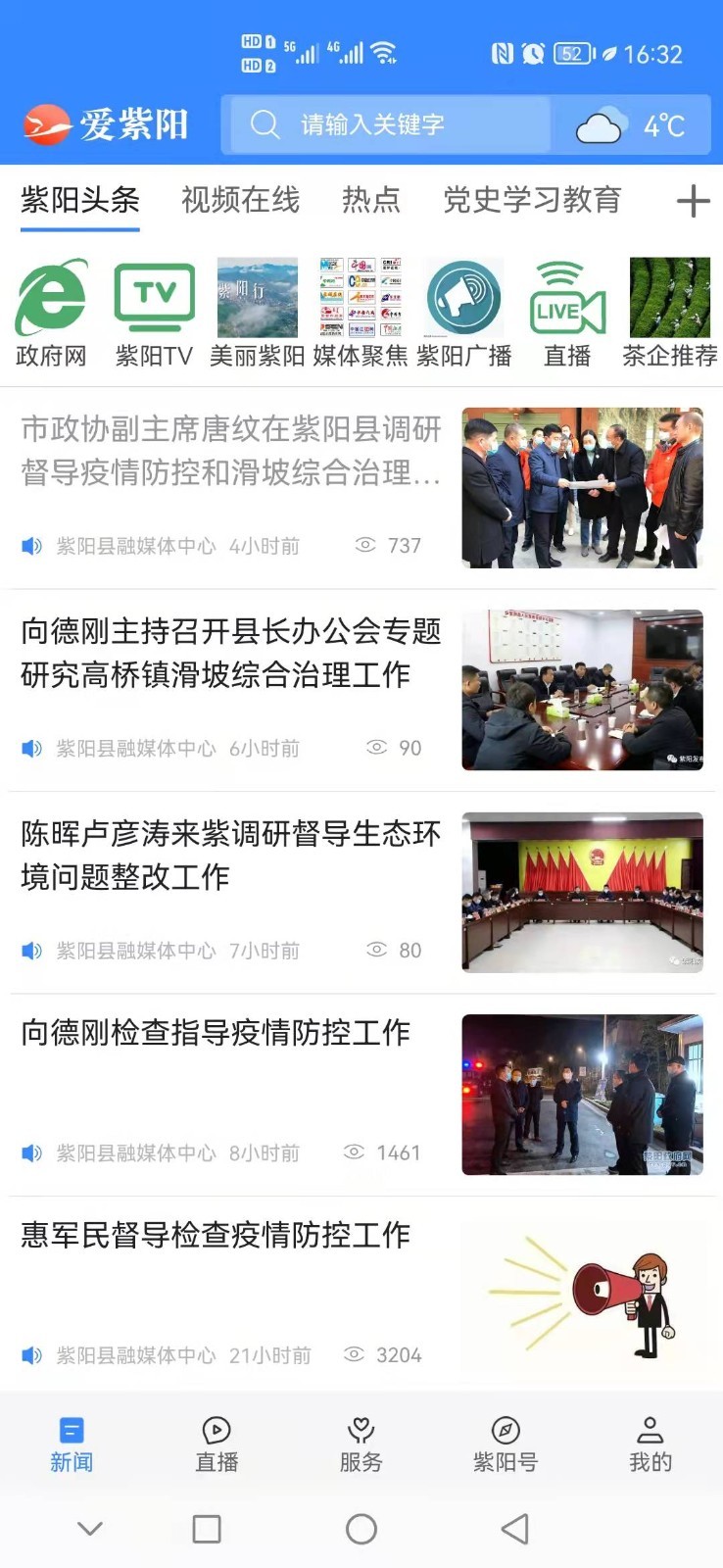Read the article about 市政协副主席唐纹
The width and height of the screenshot is (723, 1568).
(x=231, y=451)
